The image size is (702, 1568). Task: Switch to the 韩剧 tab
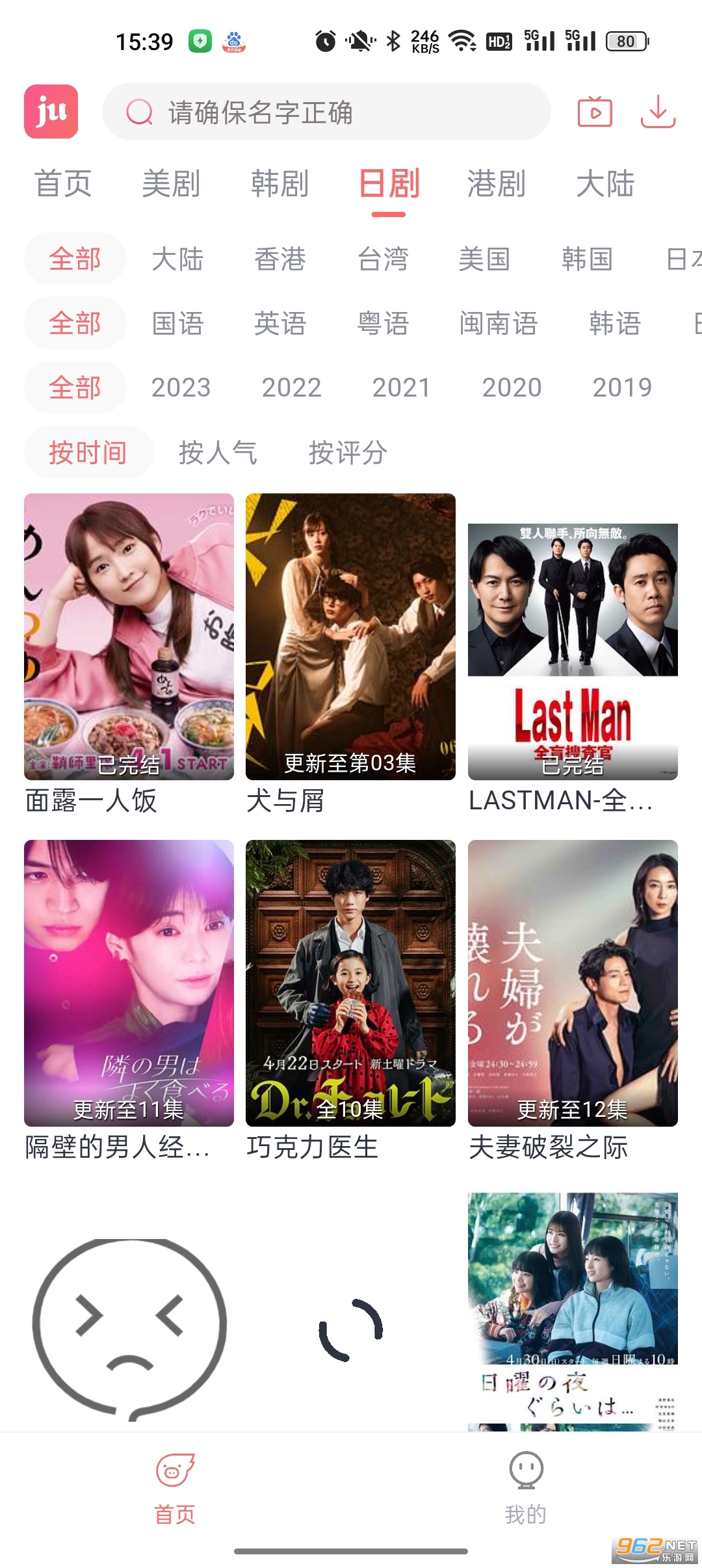tap(279, 183)
